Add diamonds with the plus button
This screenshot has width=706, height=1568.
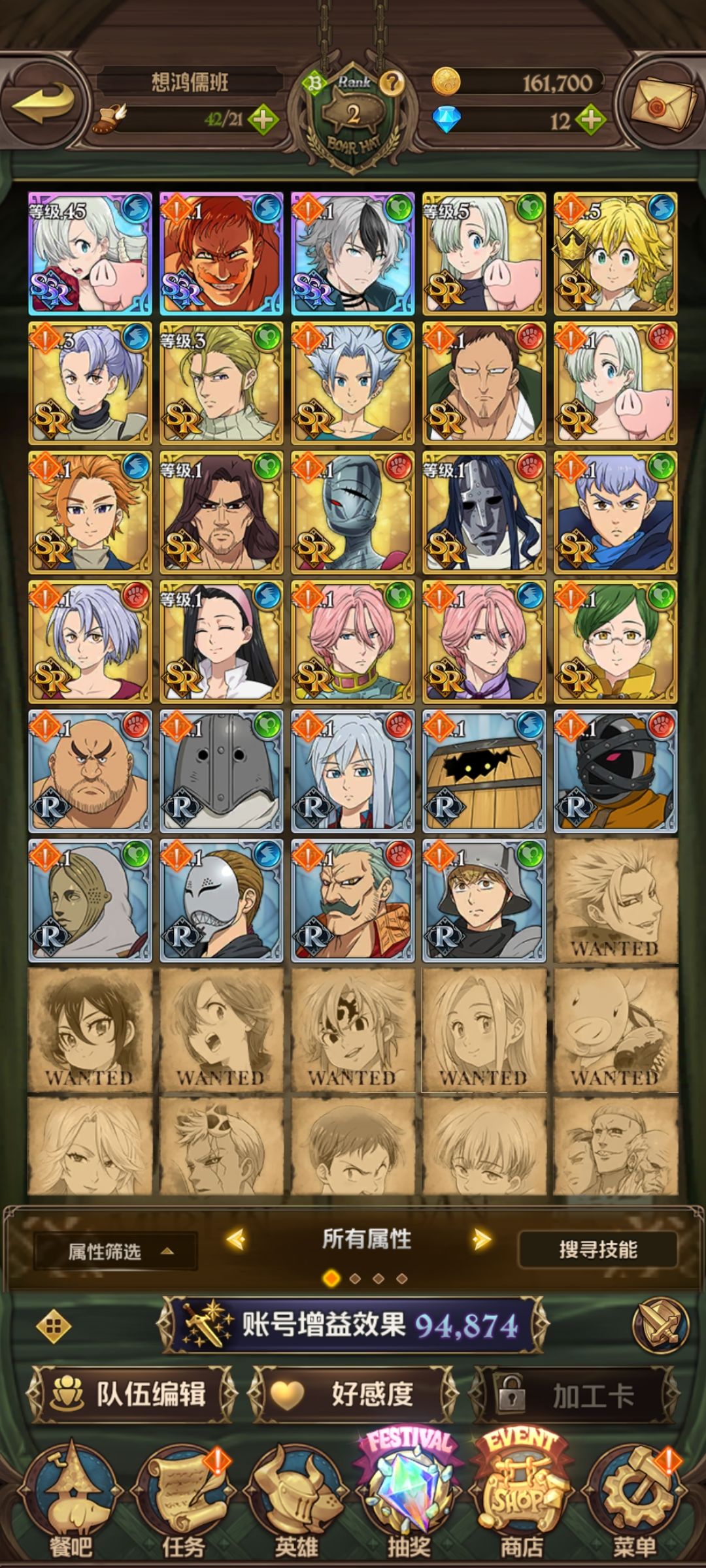click(591, 120)
